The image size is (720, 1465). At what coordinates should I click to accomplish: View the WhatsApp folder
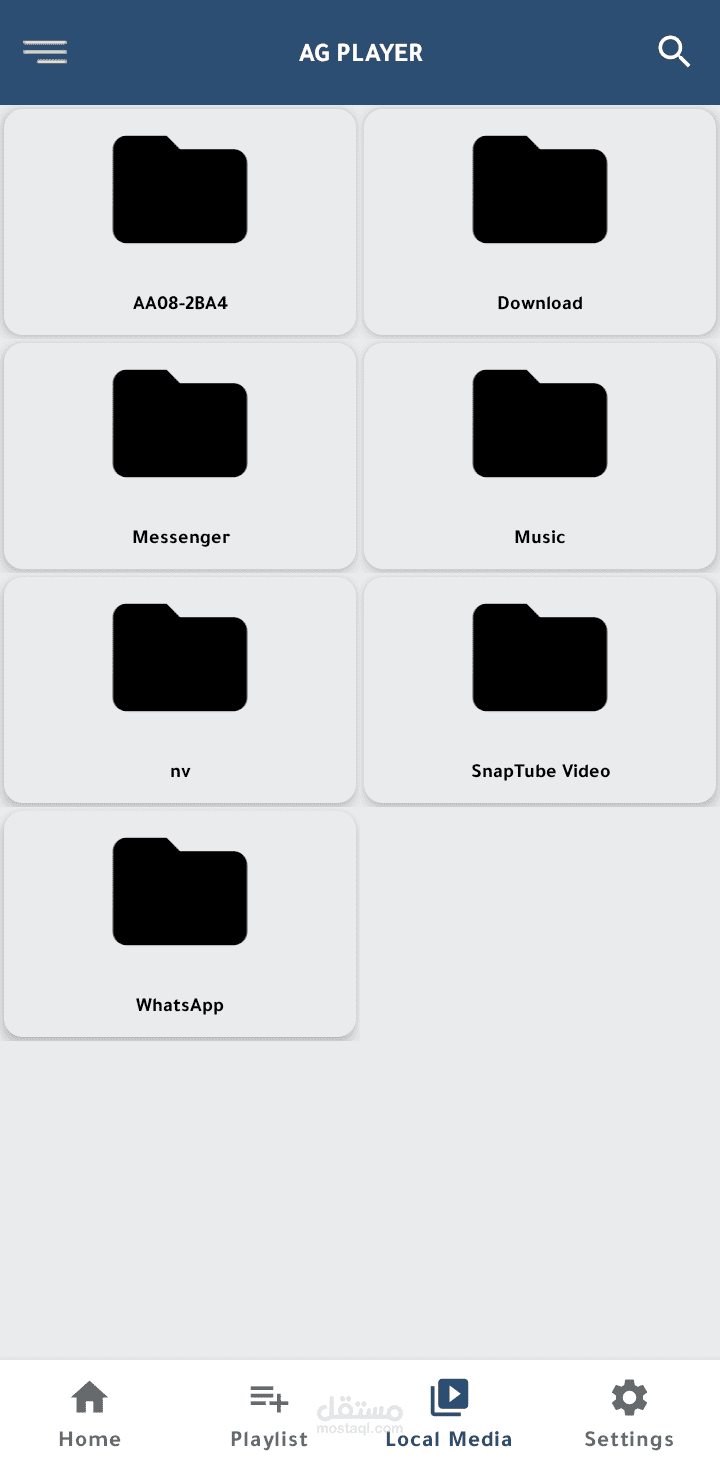[180, 924]
